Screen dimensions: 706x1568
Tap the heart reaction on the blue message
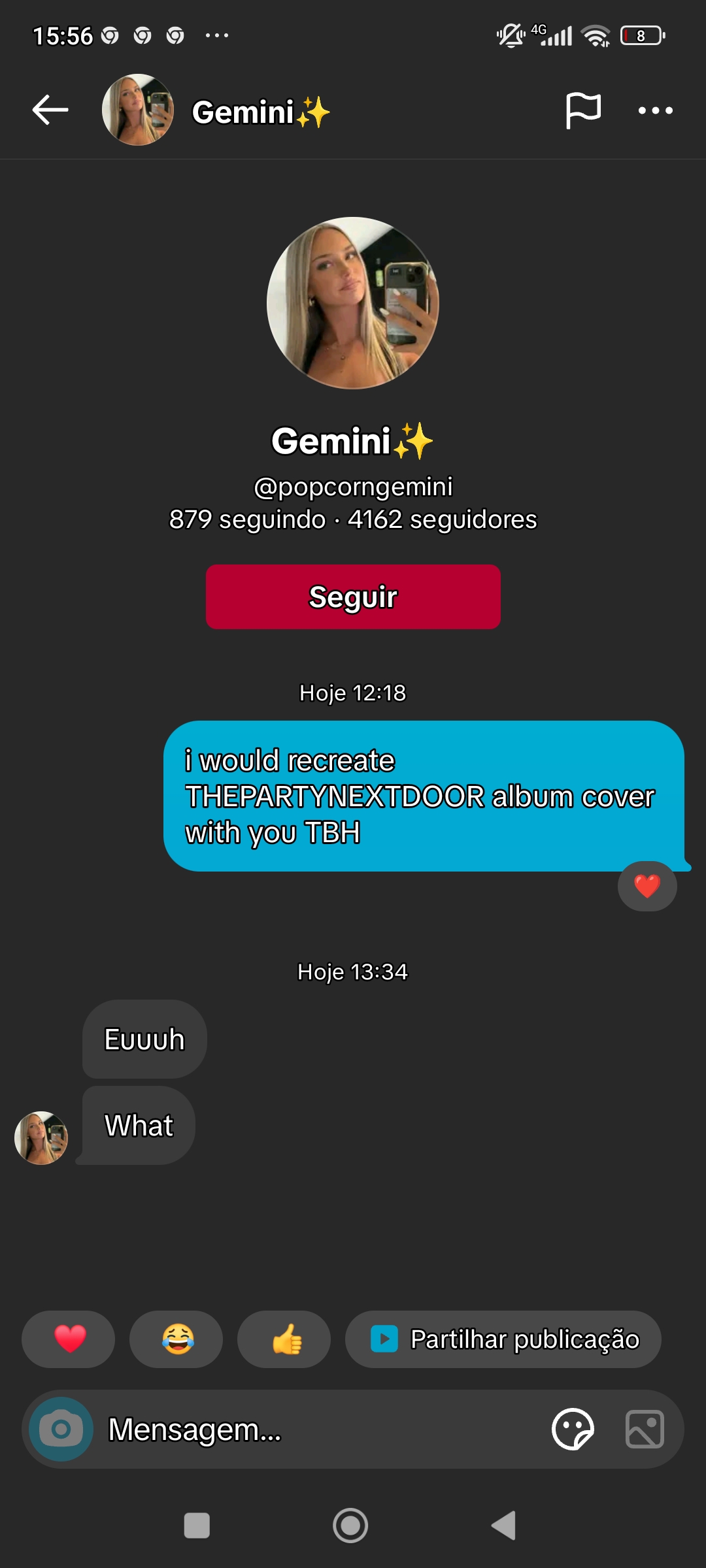pos(647,886)
